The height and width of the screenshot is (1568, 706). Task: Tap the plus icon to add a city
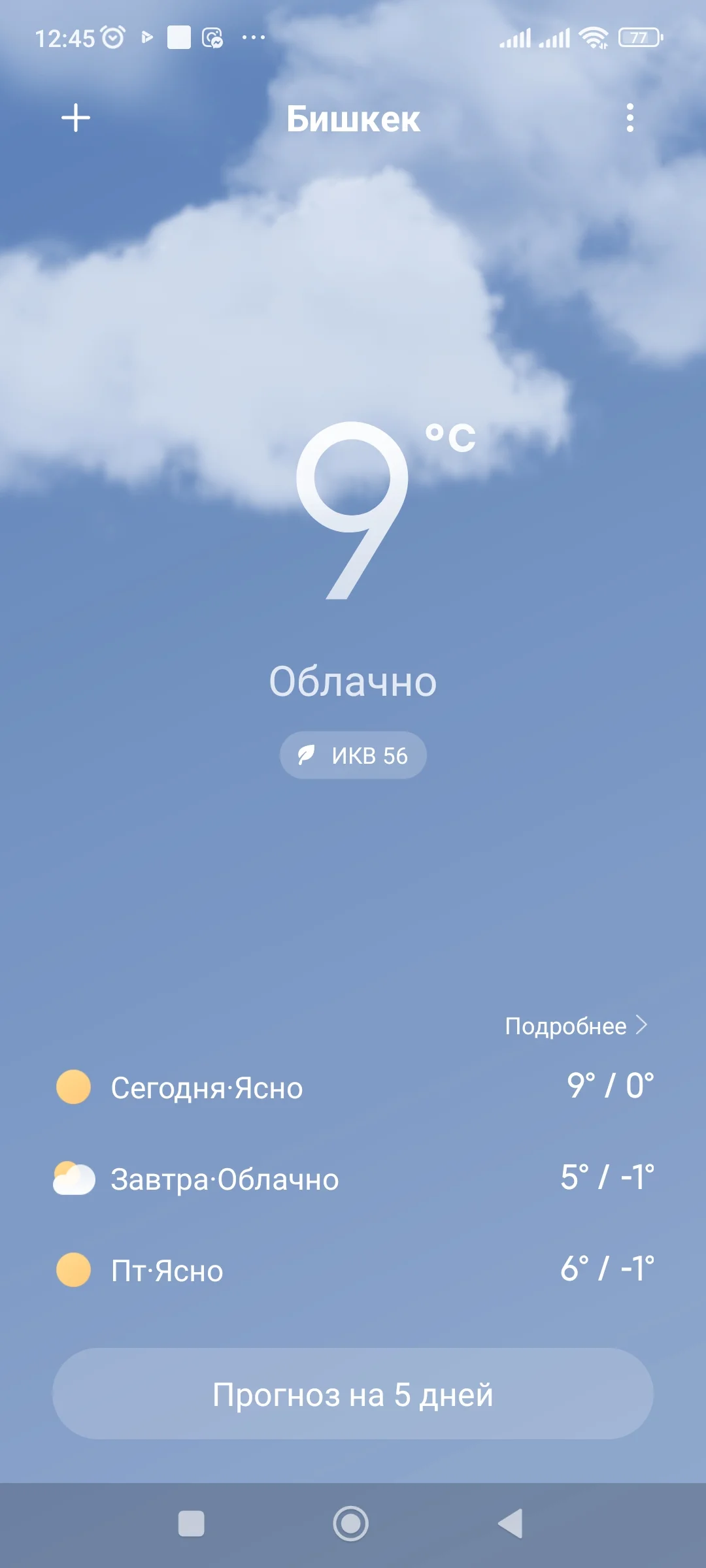75,118
